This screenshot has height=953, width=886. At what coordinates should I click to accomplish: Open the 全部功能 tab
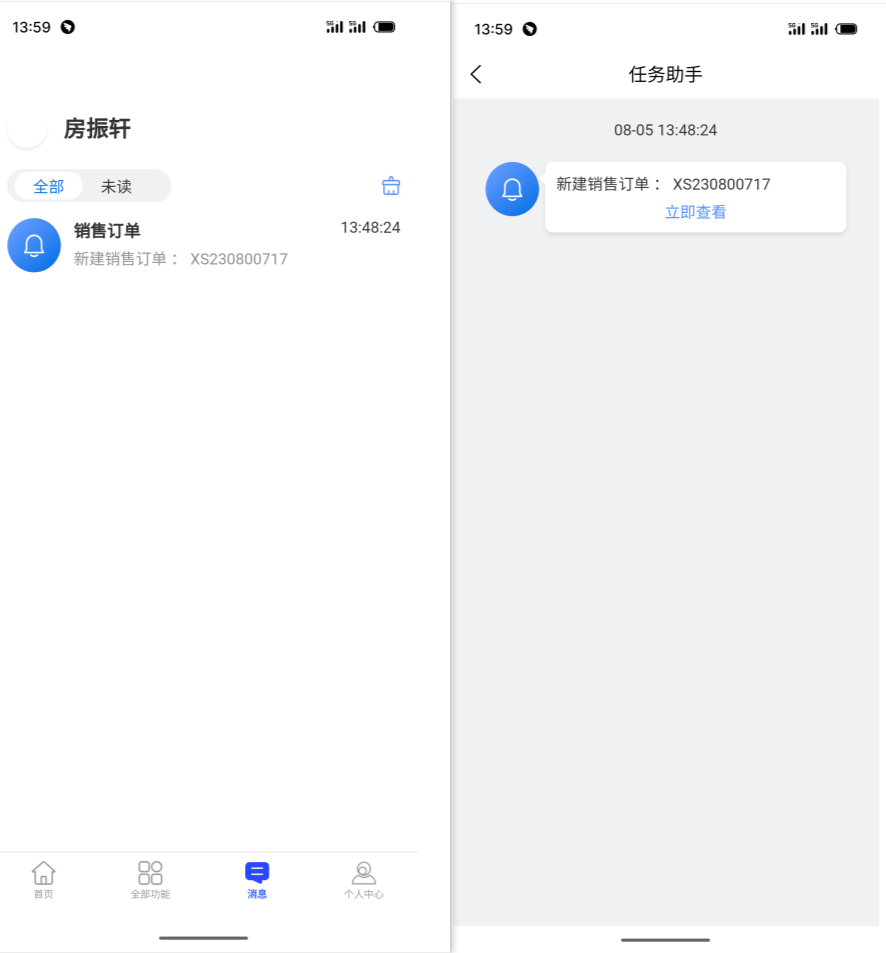(x=150, y=880)
